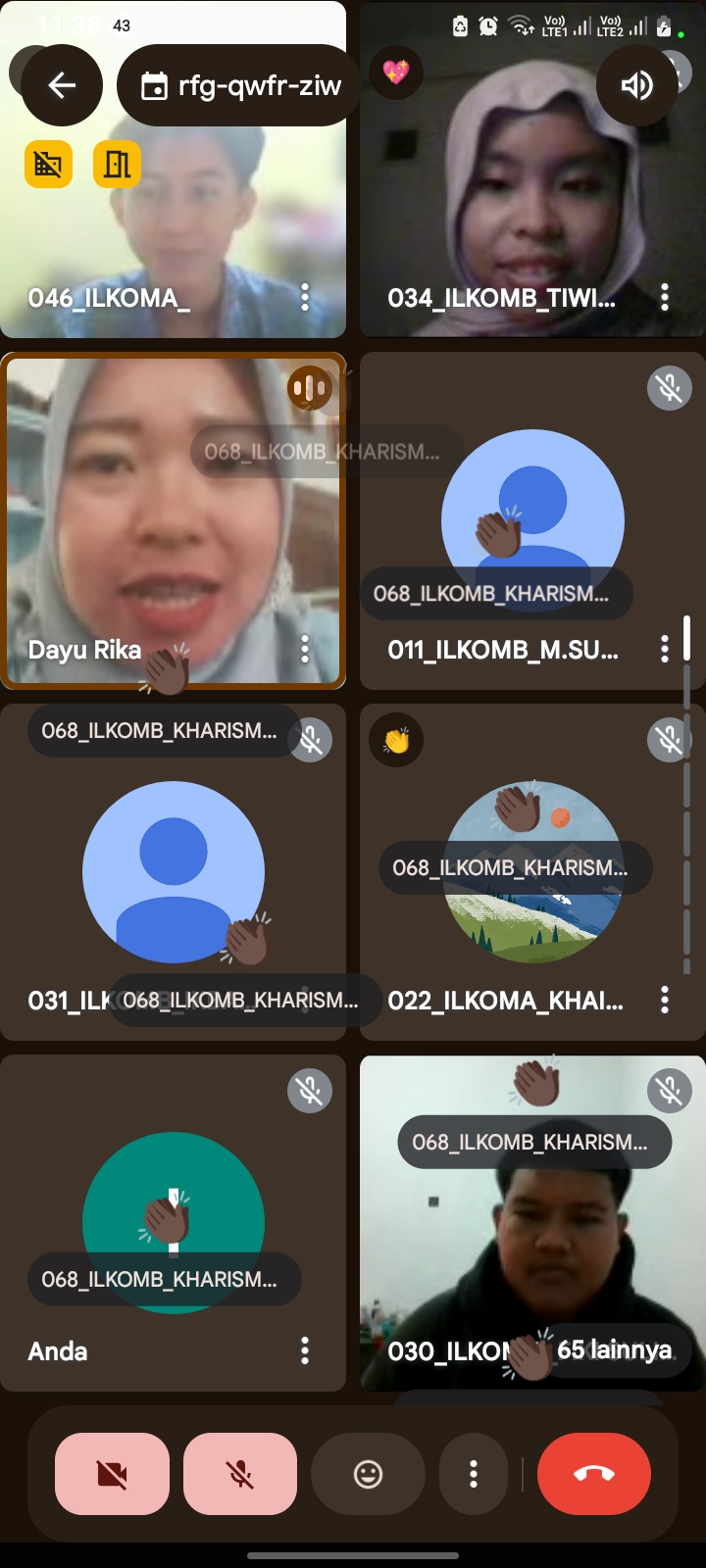Unmute your microphone
This screenshot has width=706, height=1568.
coord(240,1474)
